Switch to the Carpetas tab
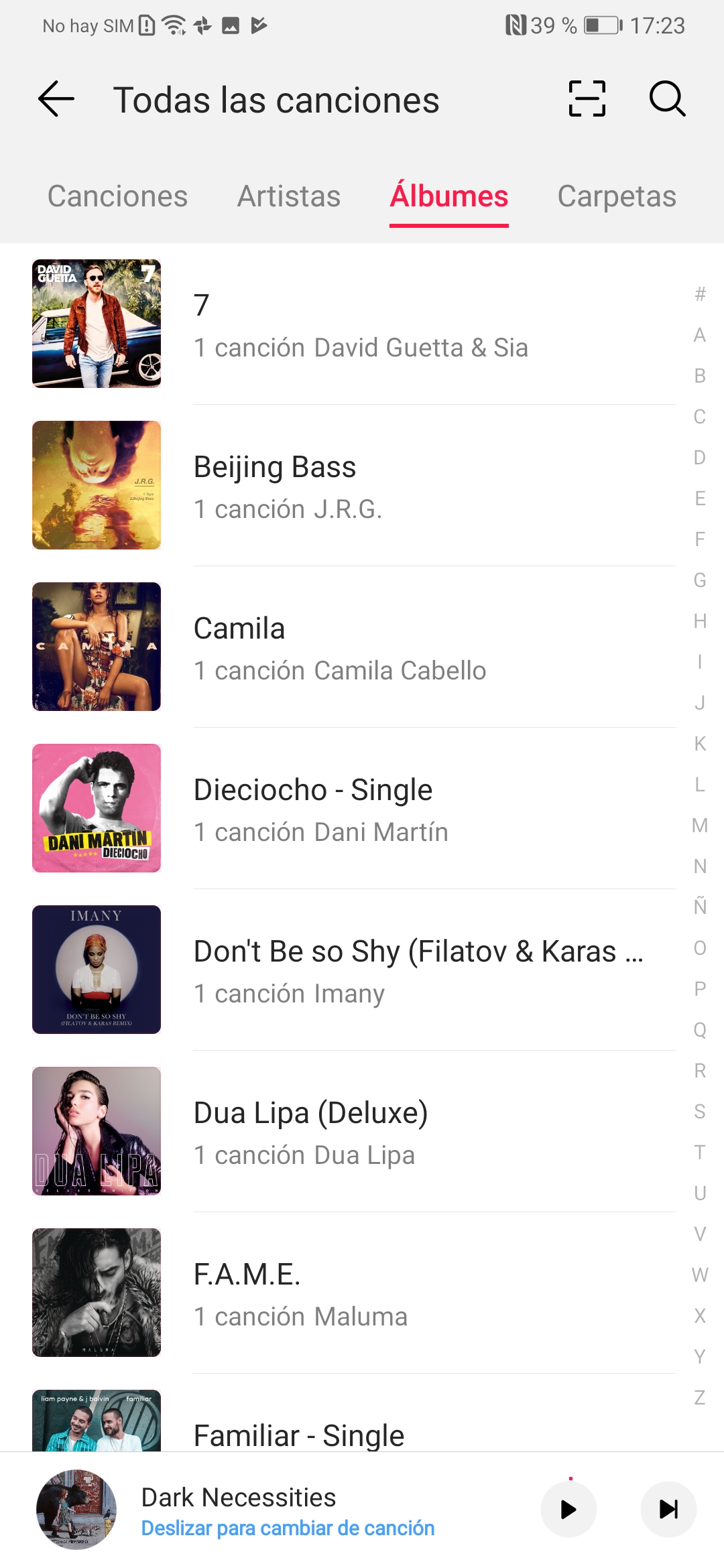Image resolution: width=724 pixels, height=1568 pixels. pos(617,196)
